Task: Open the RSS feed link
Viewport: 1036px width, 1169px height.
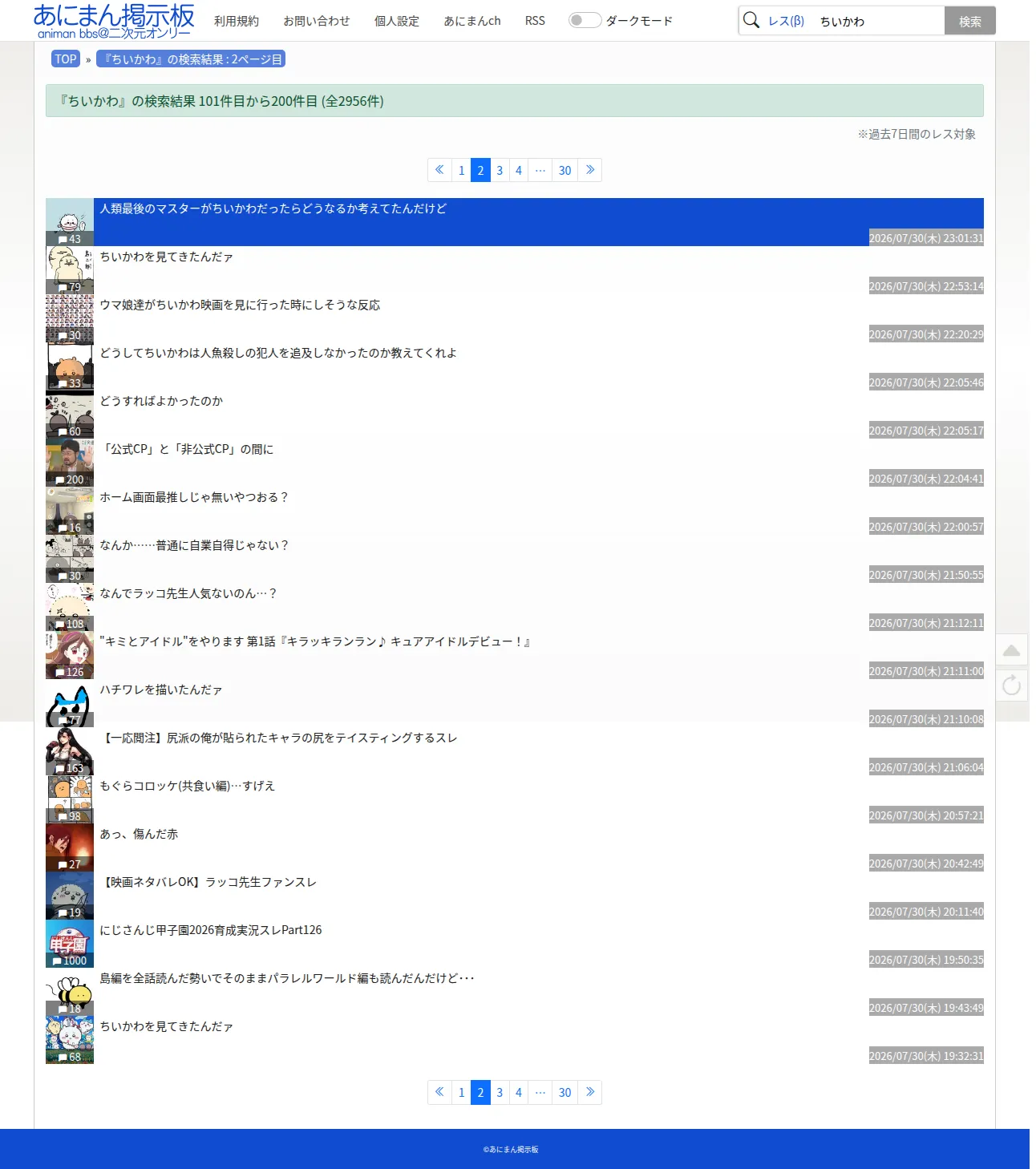Action: tap(535, 22)
